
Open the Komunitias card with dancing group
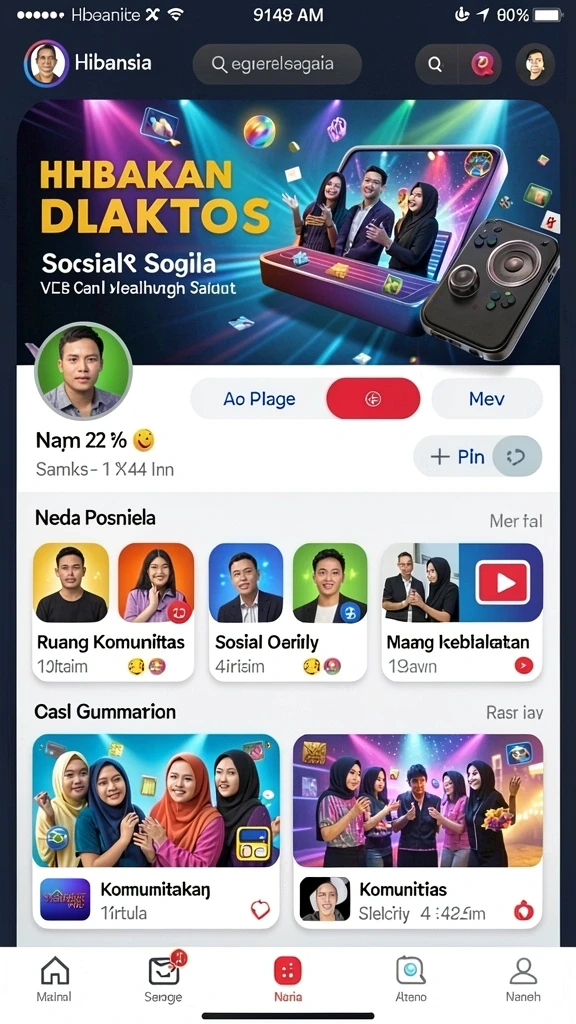point(418,831)
